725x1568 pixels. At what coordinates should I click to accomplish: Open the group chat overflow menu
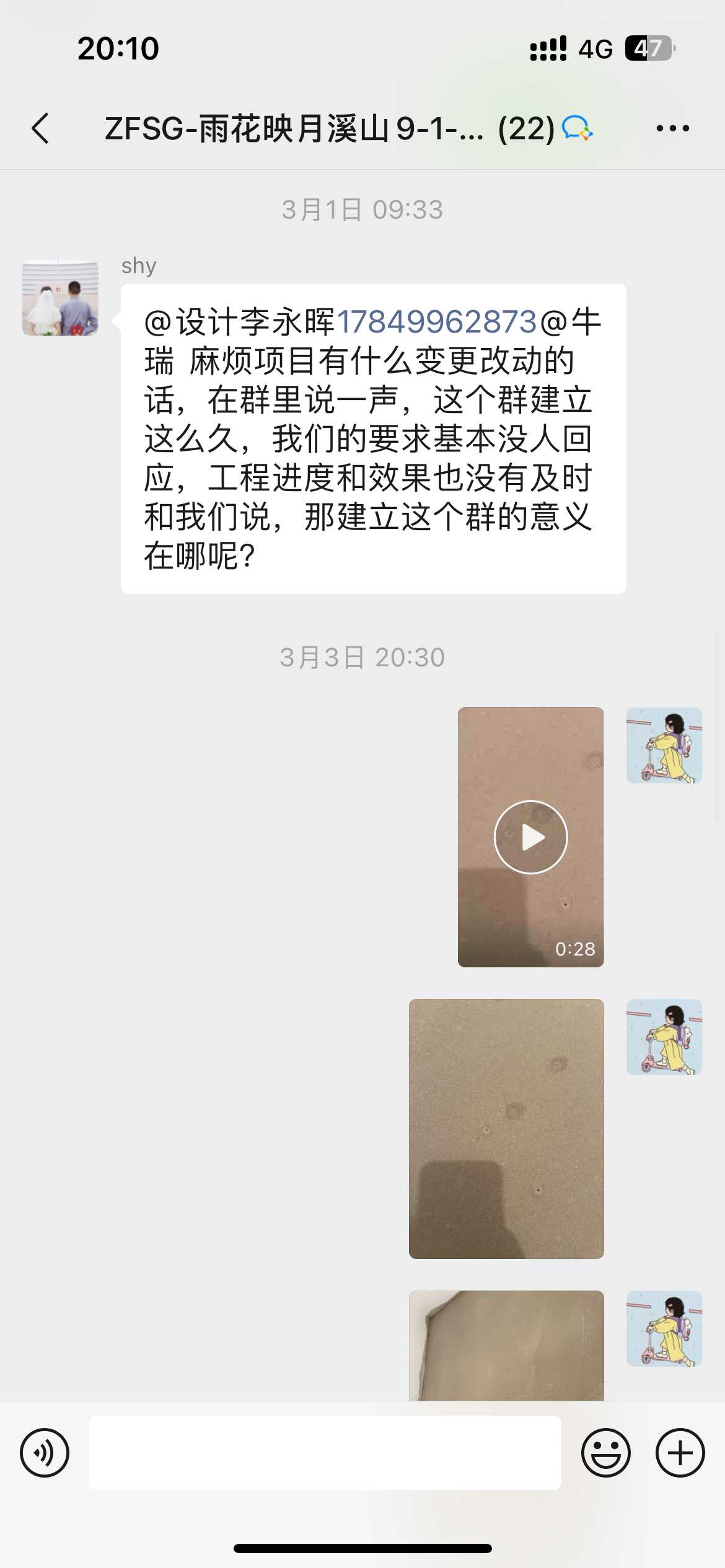pyautogui.click(x=672, y=129)
